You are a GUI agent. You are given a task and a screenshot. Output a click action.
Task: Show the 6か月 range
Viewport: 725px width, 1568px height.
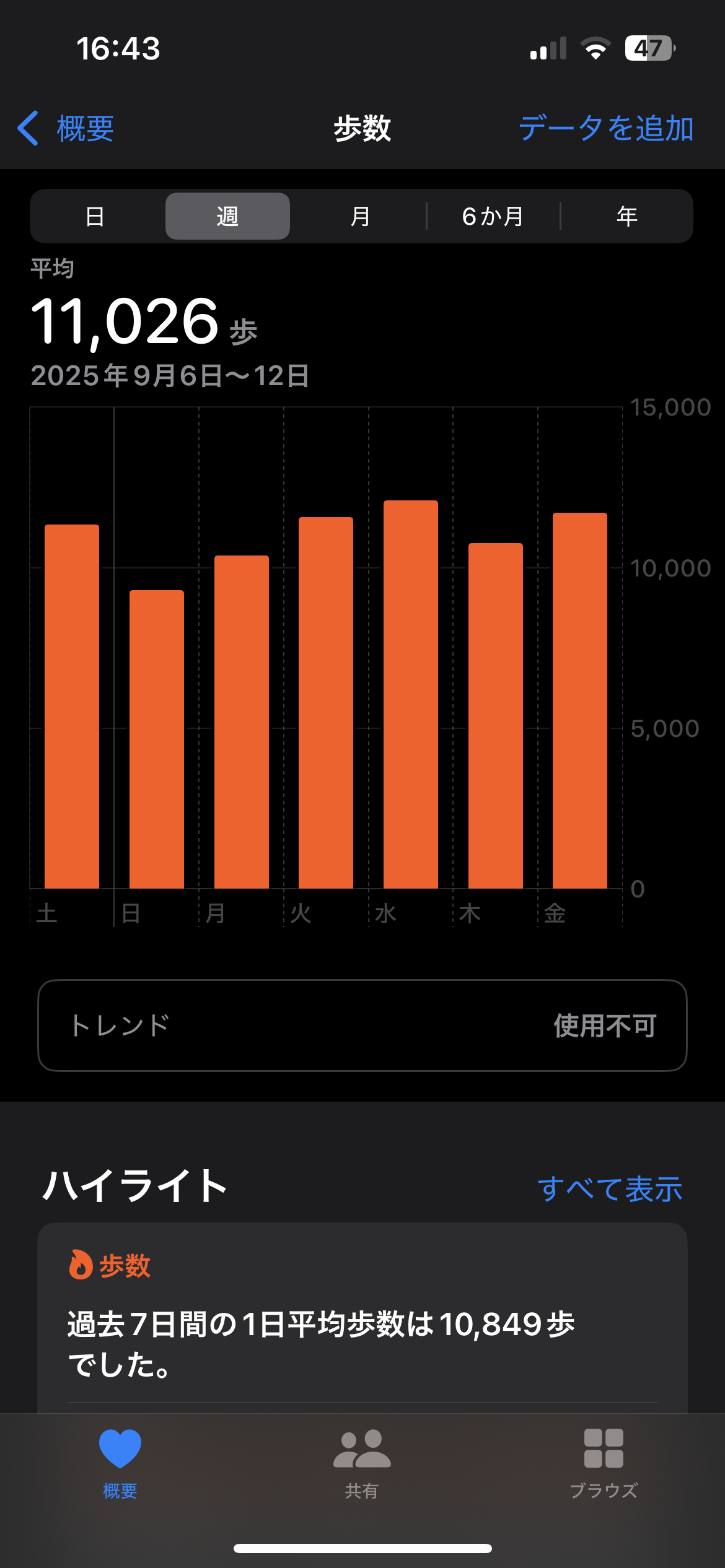pos(493,216)
